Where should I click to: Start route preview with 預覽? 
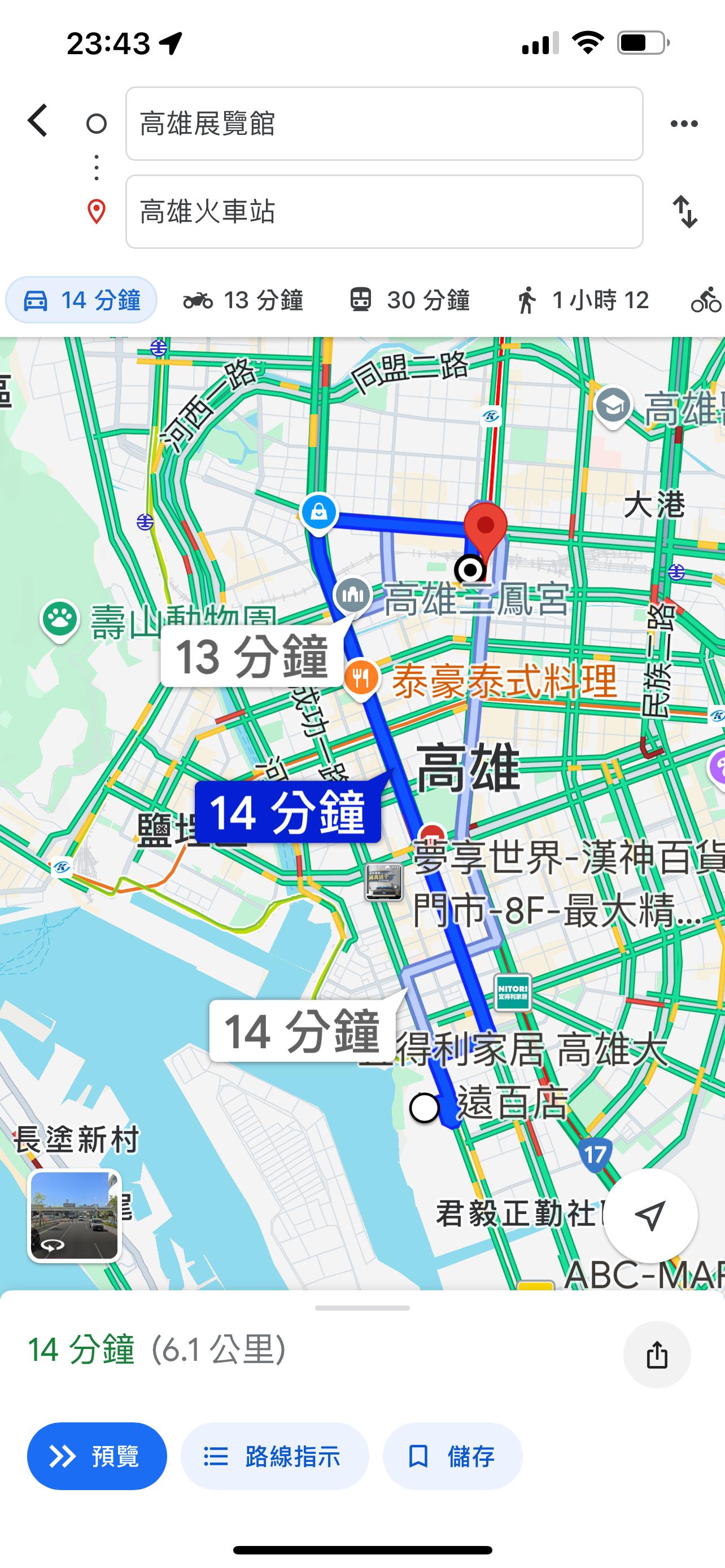point(97,1457)
